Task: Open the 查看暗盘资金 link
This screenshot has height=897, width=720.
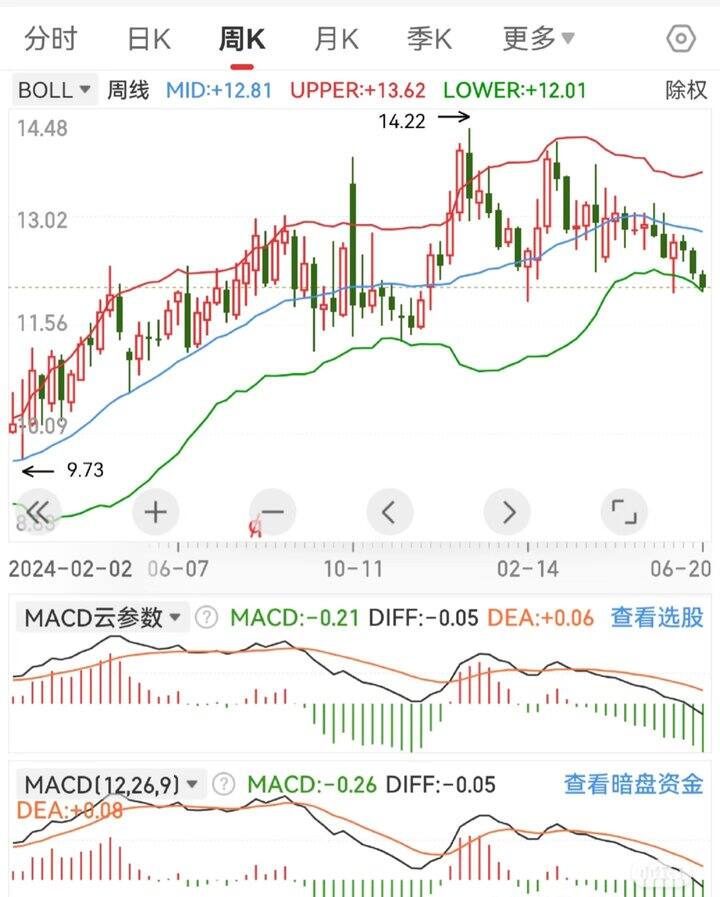Action: tap(633, 784)
